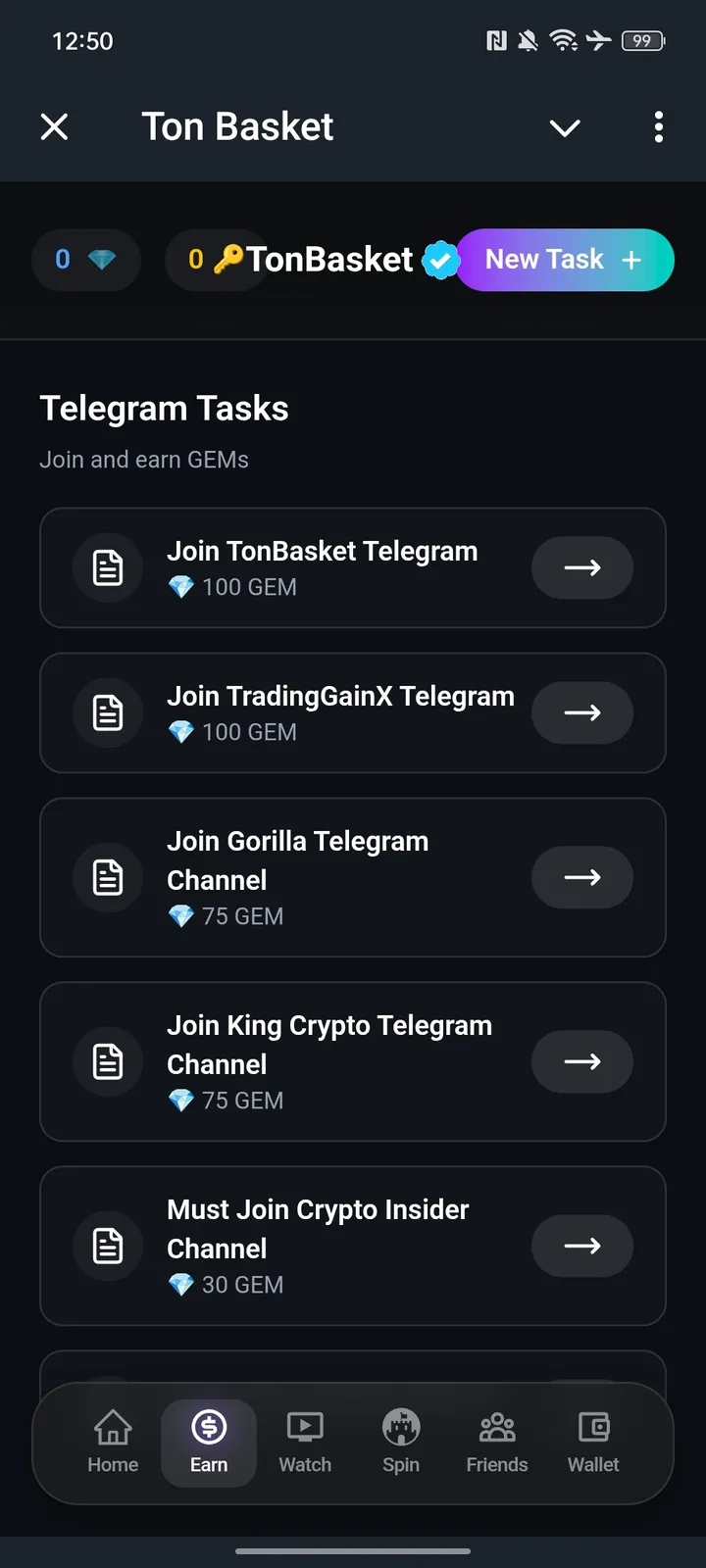Tap the arrow to start Join TonBasket Telegram
The width and height of the screenshot is (706, 1568).
coord(581,567)
